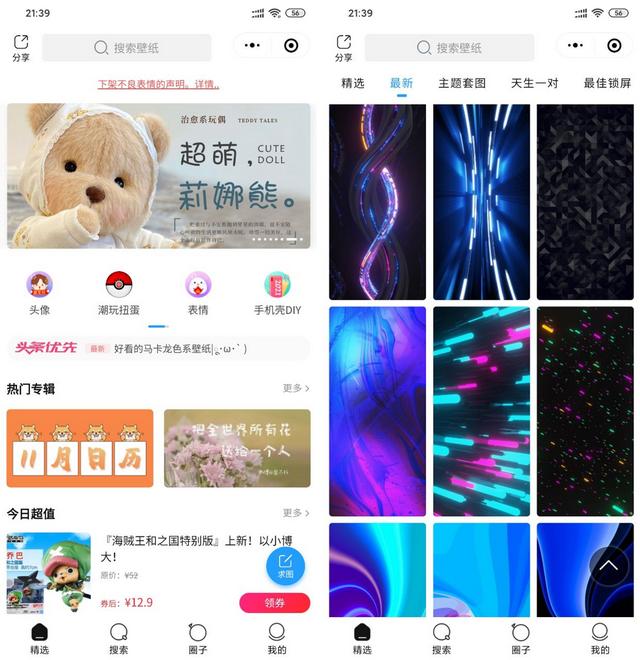Switch to the 主题套图 tab
Image resolution: width=640 pixels, height=660 pixels.
(x=462, y=83)
